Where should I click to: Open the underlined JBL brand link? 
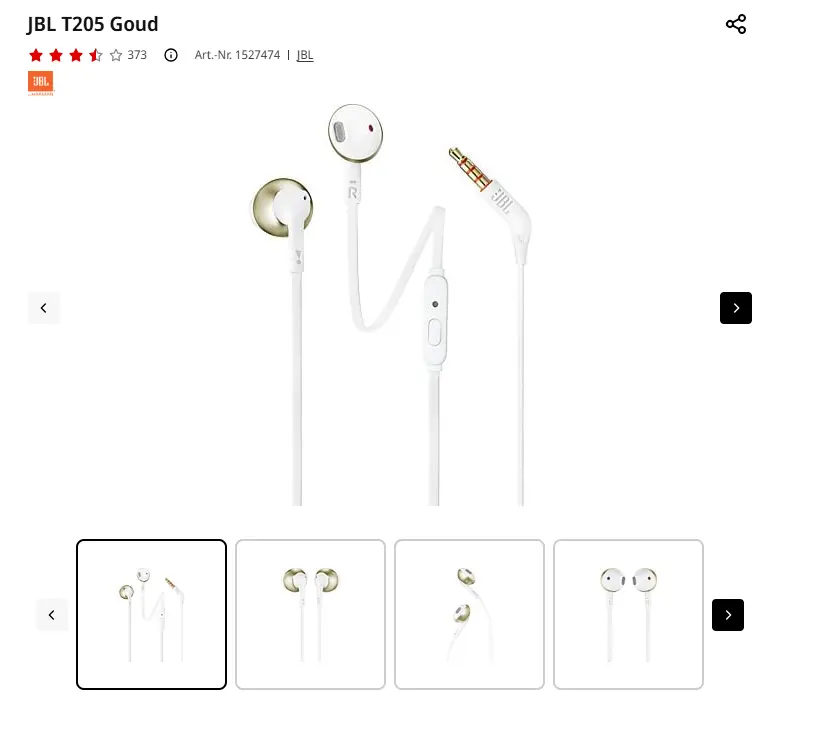[x=305, y=55]
